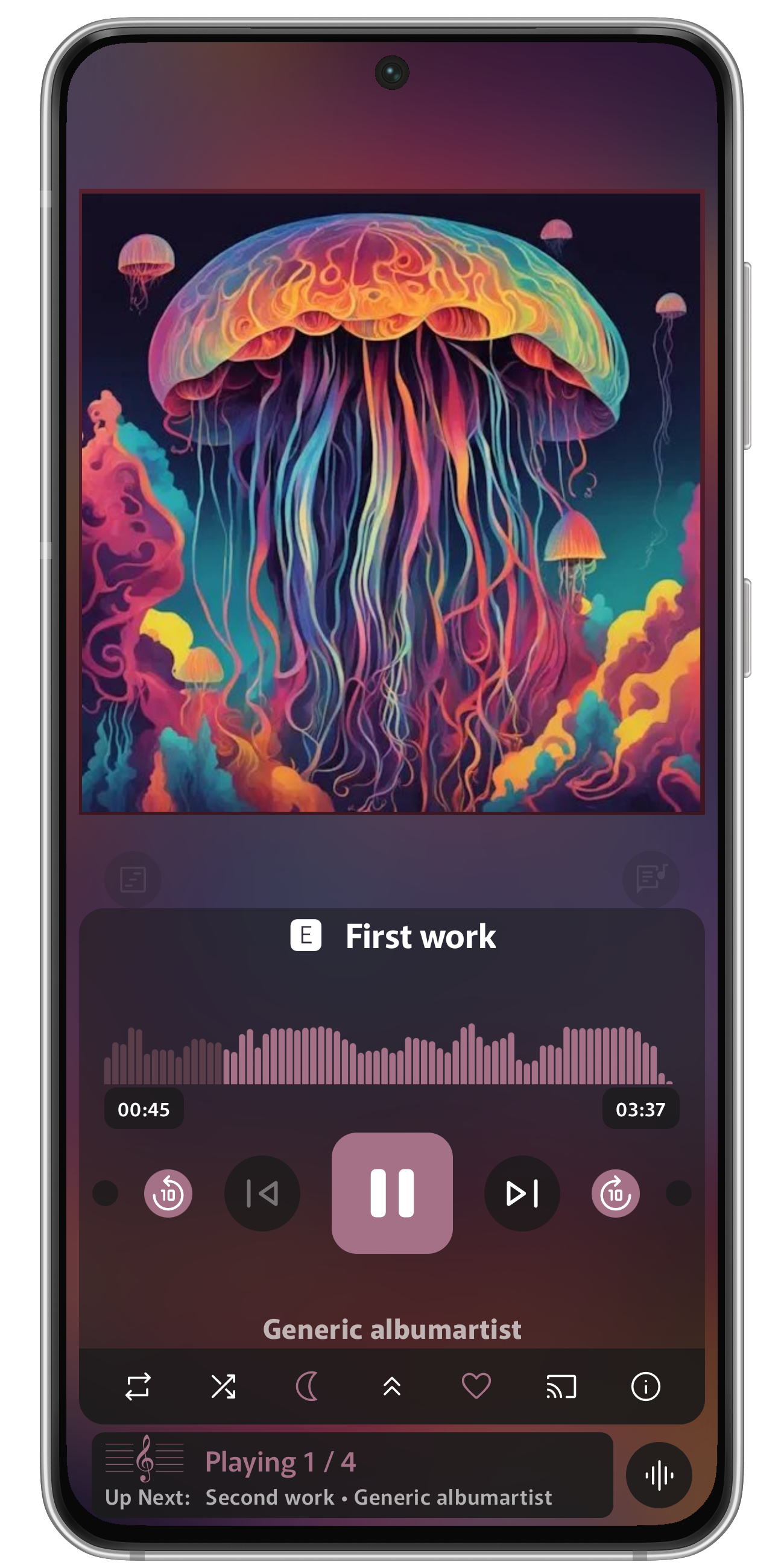Seek within the waveform progress bar
The image size is (784, 1568).
(x=390, y=1056)
